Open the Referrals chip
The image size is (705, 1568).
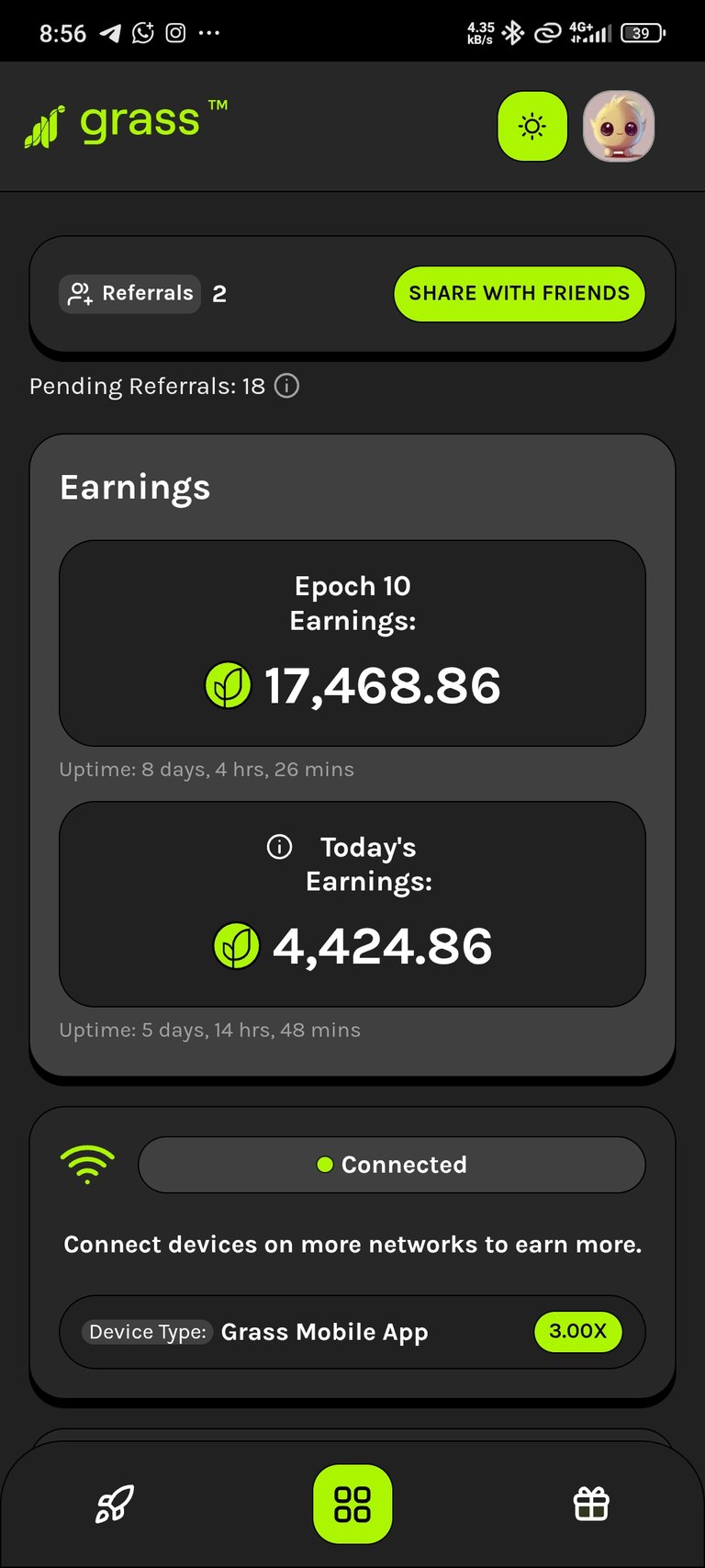coord(129,294)
